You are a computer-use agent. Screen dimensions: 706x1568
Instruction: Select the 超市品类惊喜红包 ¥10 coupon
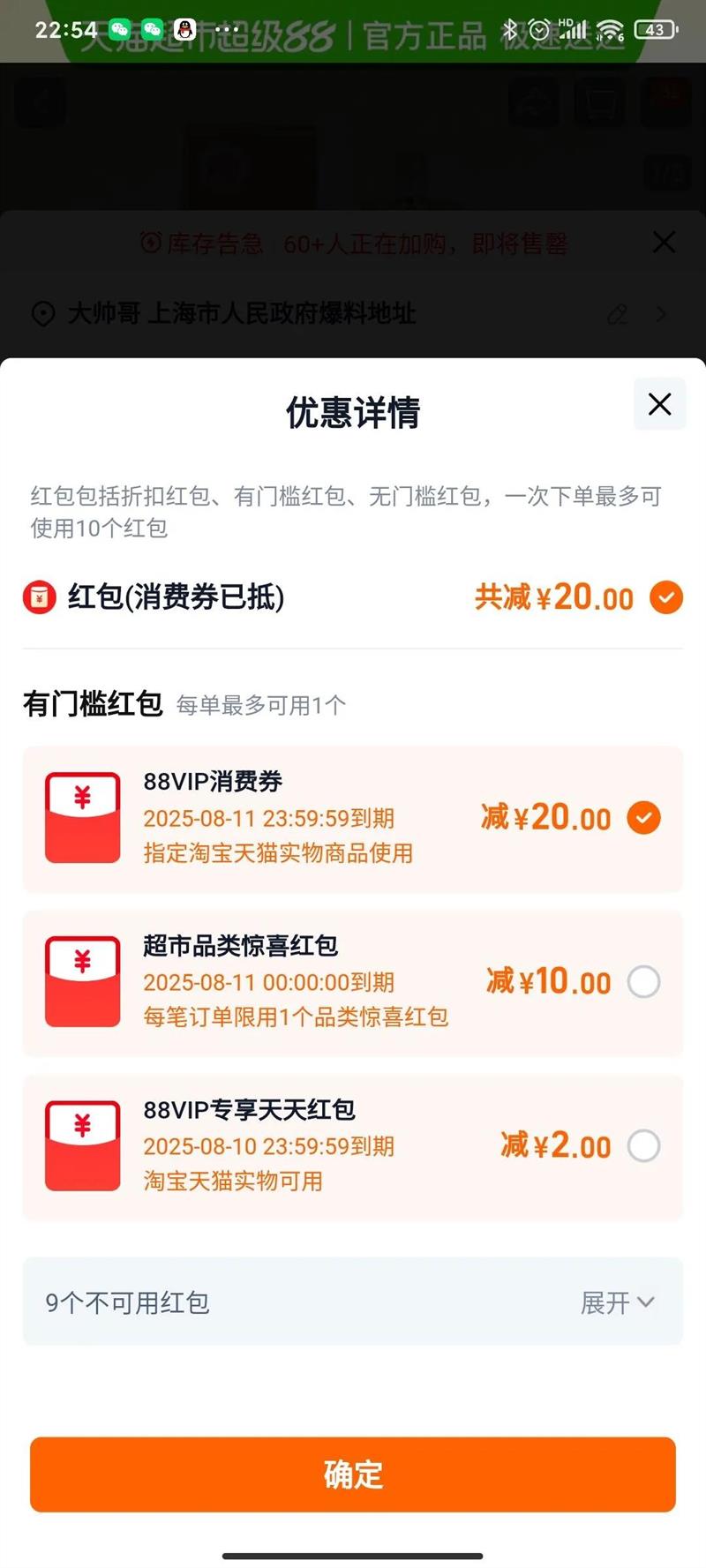coord(643,981)
